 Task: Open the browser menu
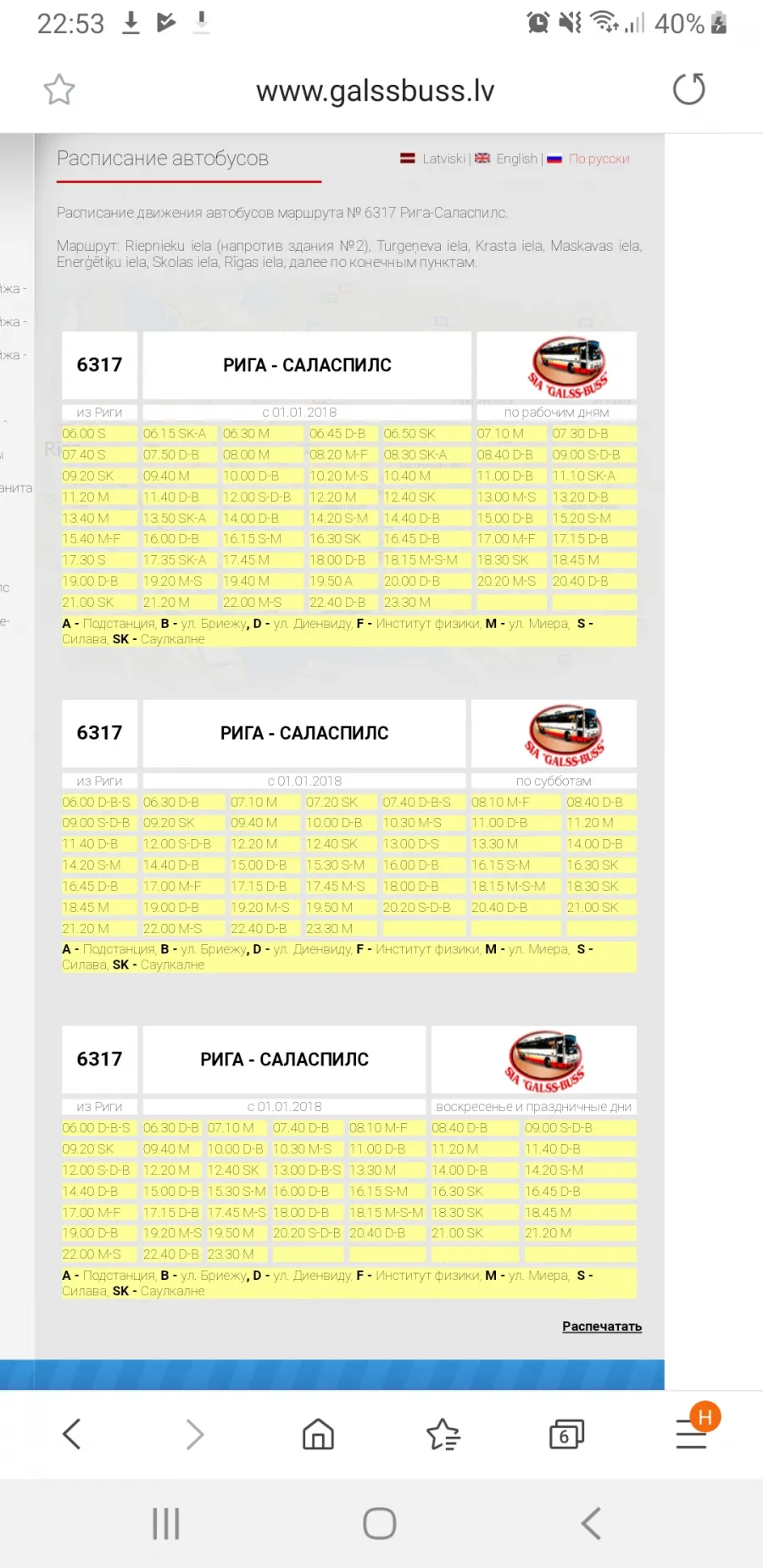(692, 1434)
